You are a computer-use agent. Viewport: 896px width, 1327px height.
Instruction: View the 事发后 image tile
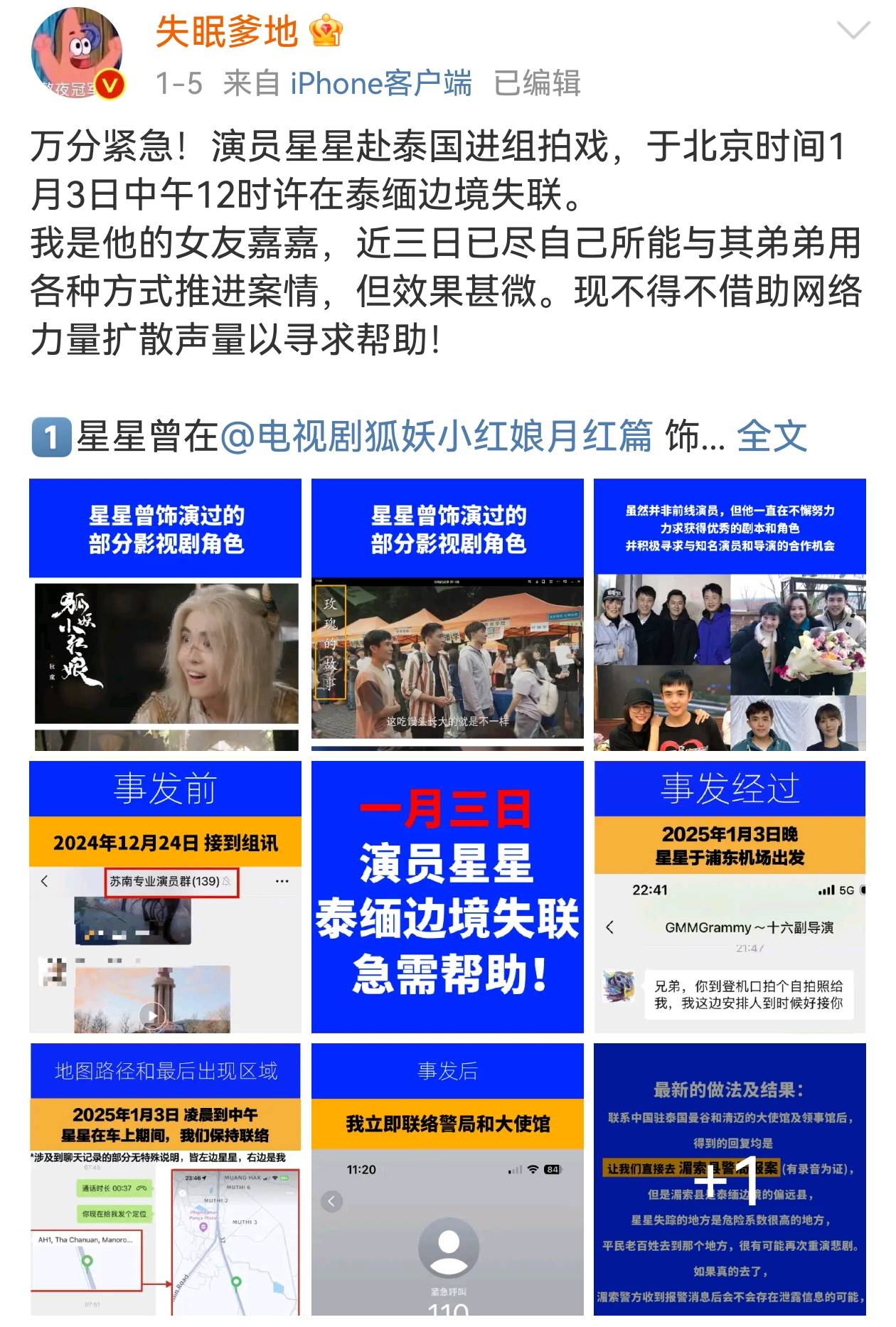447,1178
